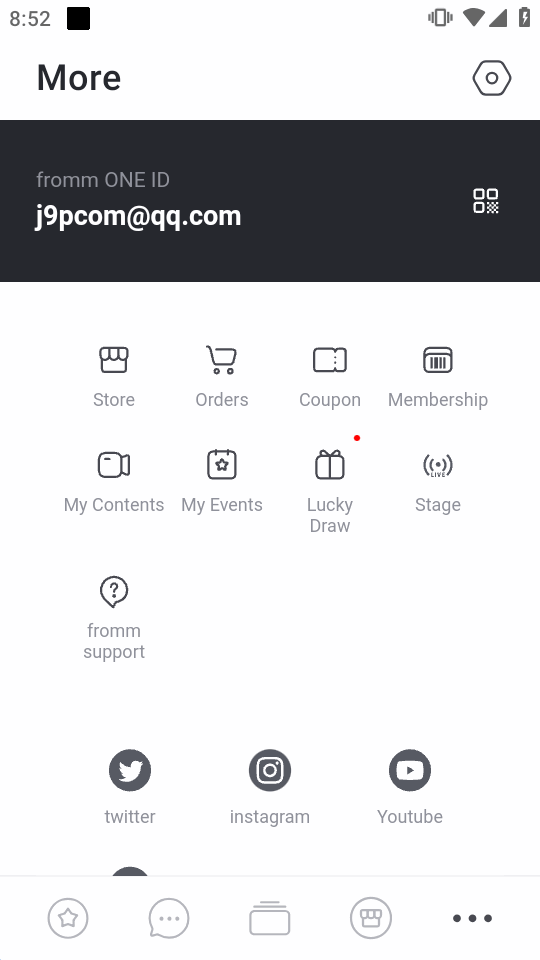Show the QR code for fromm ONE ID
Viewport: 540px width, 960px height.
tap(486, 201)
